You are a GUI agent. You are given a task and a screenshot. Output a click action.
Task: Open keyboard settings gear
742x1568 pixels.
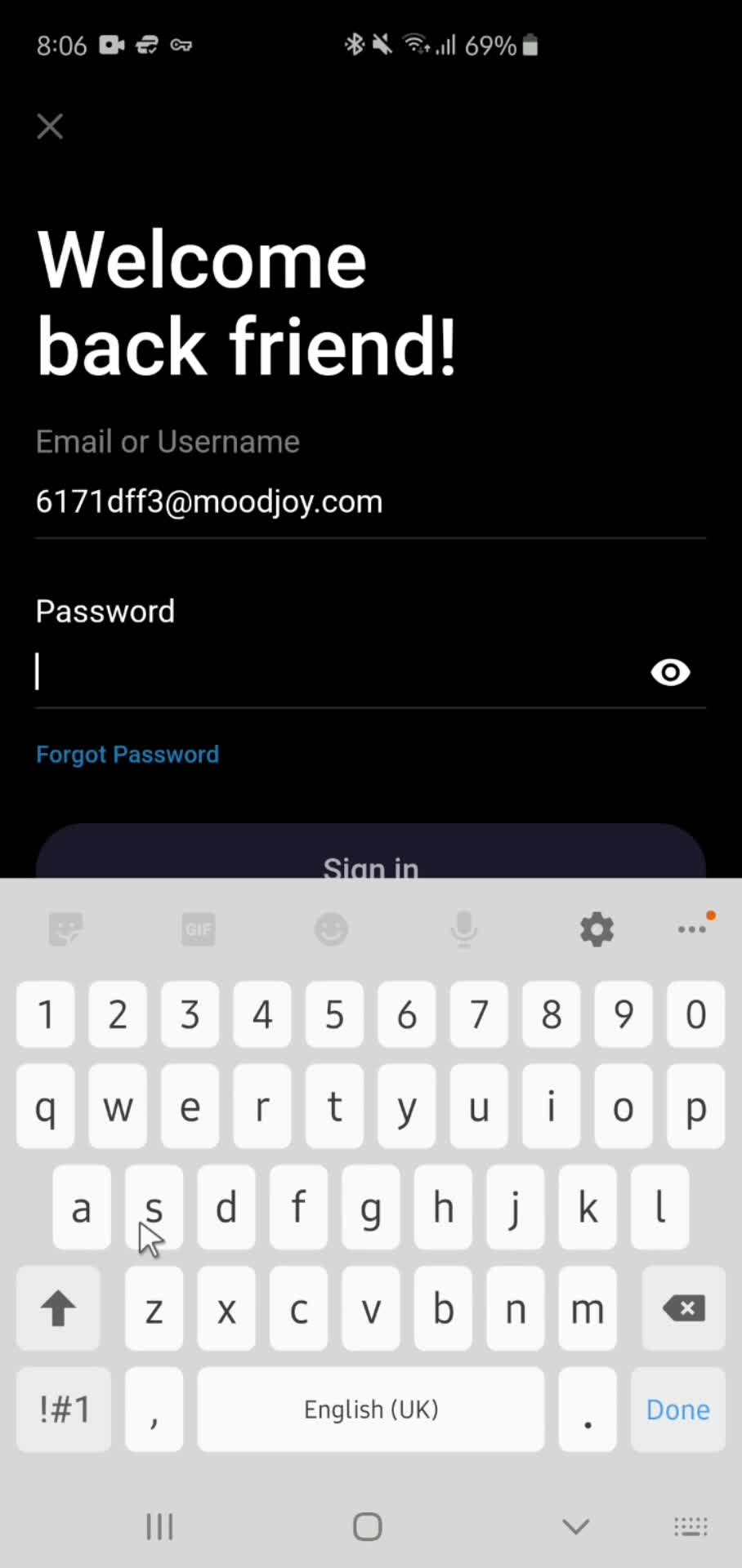(x=597, y=929)
